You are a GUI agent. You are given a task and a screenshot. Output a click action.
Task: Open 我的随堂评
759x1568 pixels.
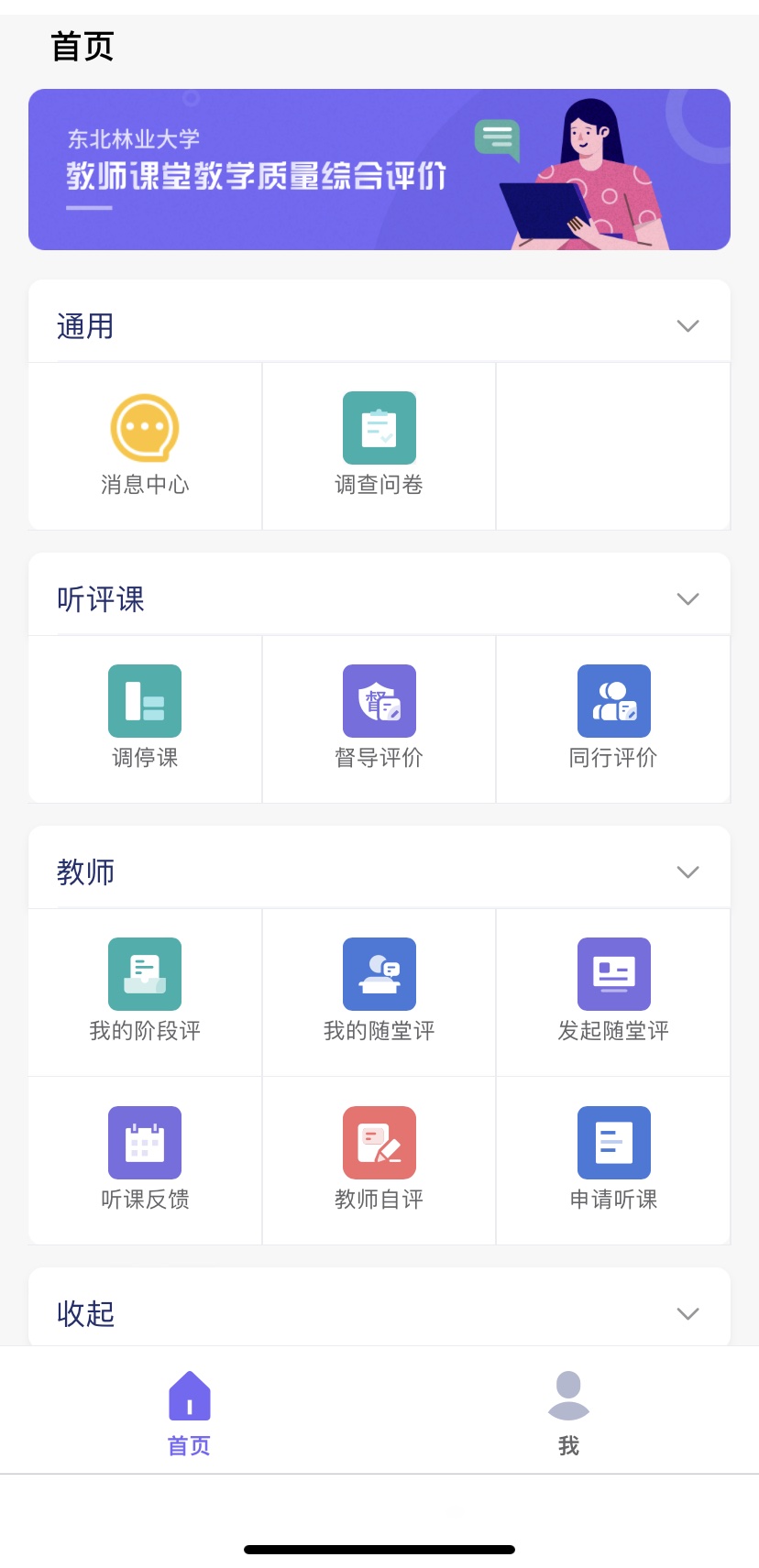379,992
